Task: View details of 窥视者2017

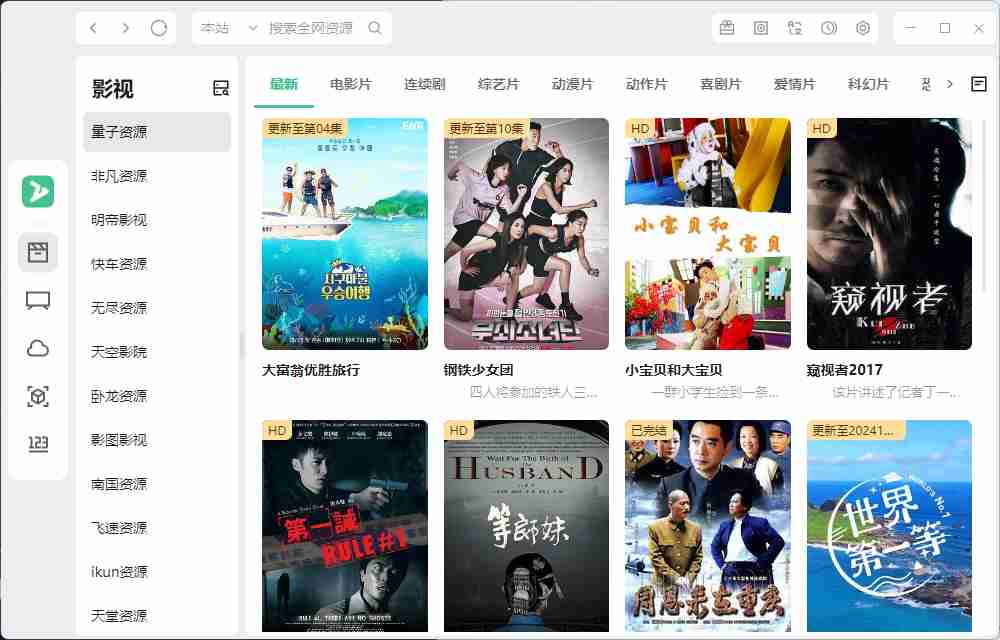Action: click(x=889, y=234)
